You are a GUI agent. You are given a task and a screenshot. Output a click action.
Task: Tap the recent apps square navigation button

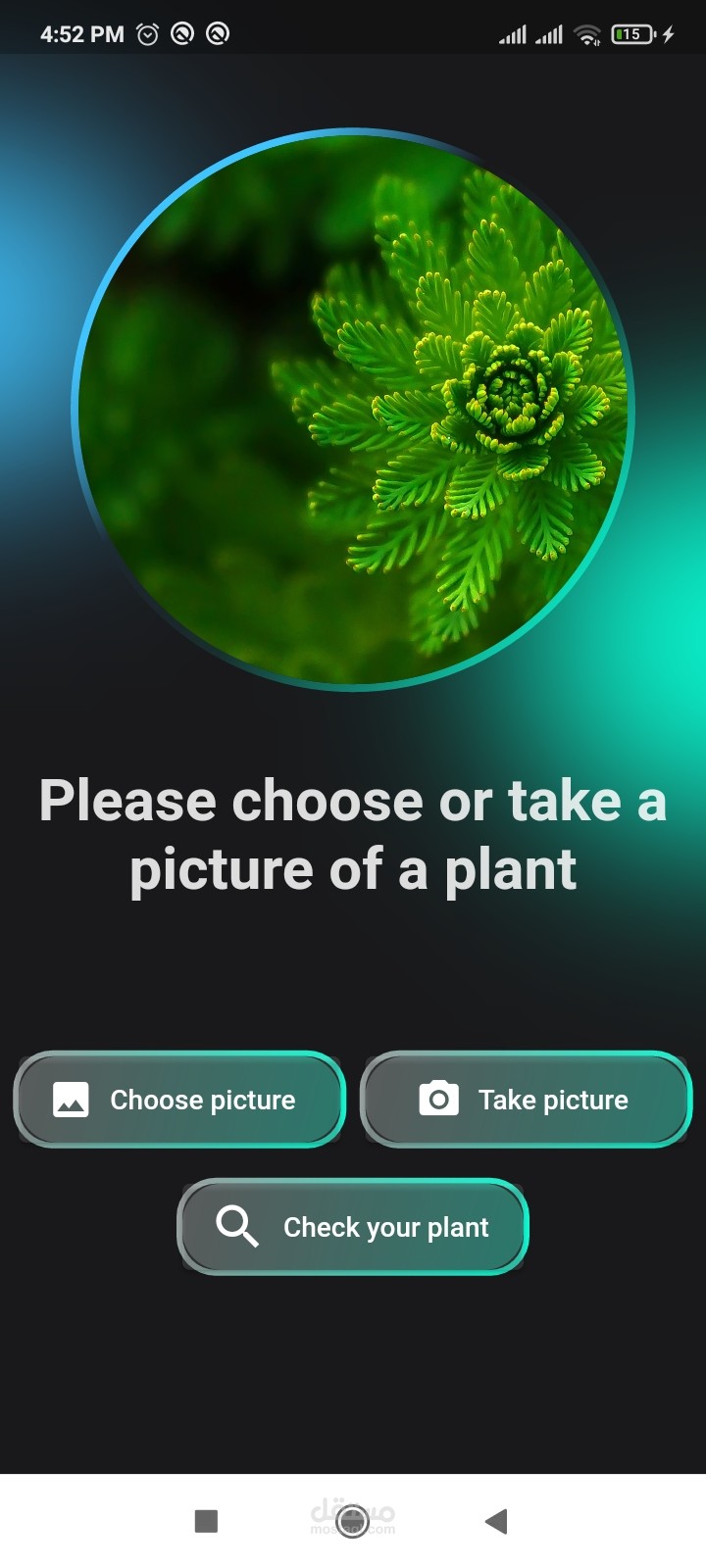pyautogui.click(x=206, y=1520)
